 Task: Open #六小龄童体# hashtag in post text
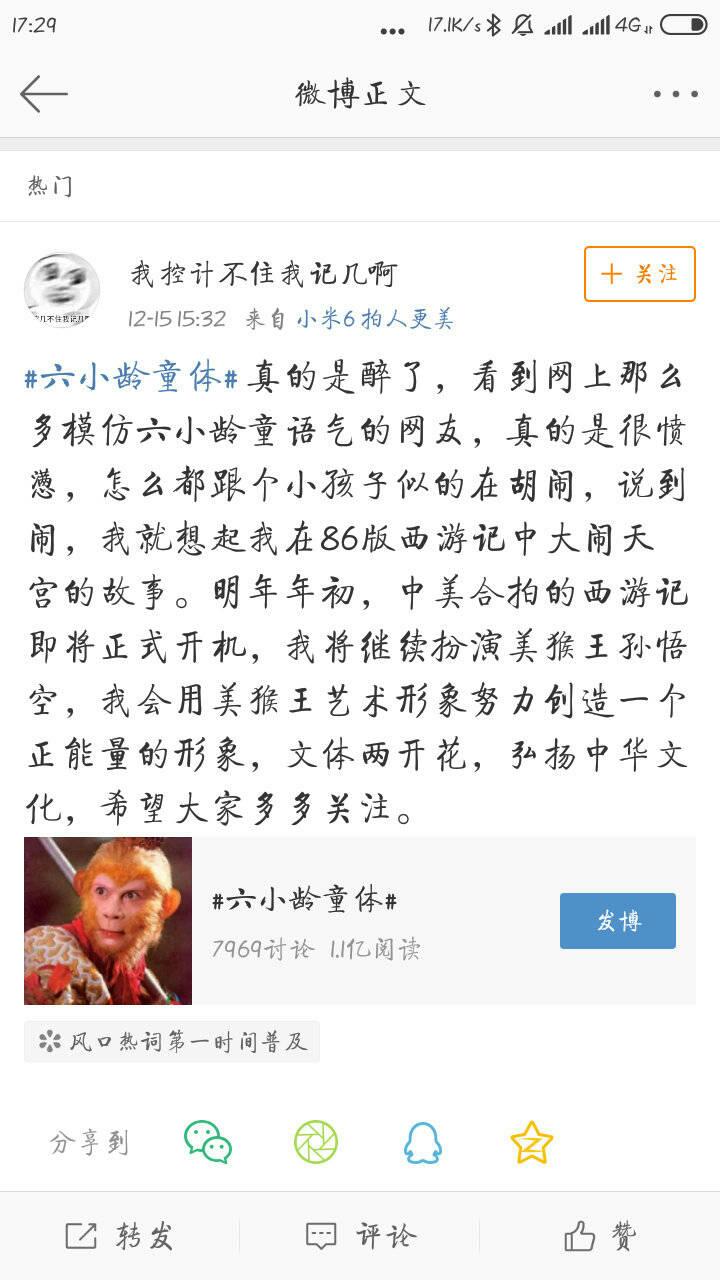132,377
